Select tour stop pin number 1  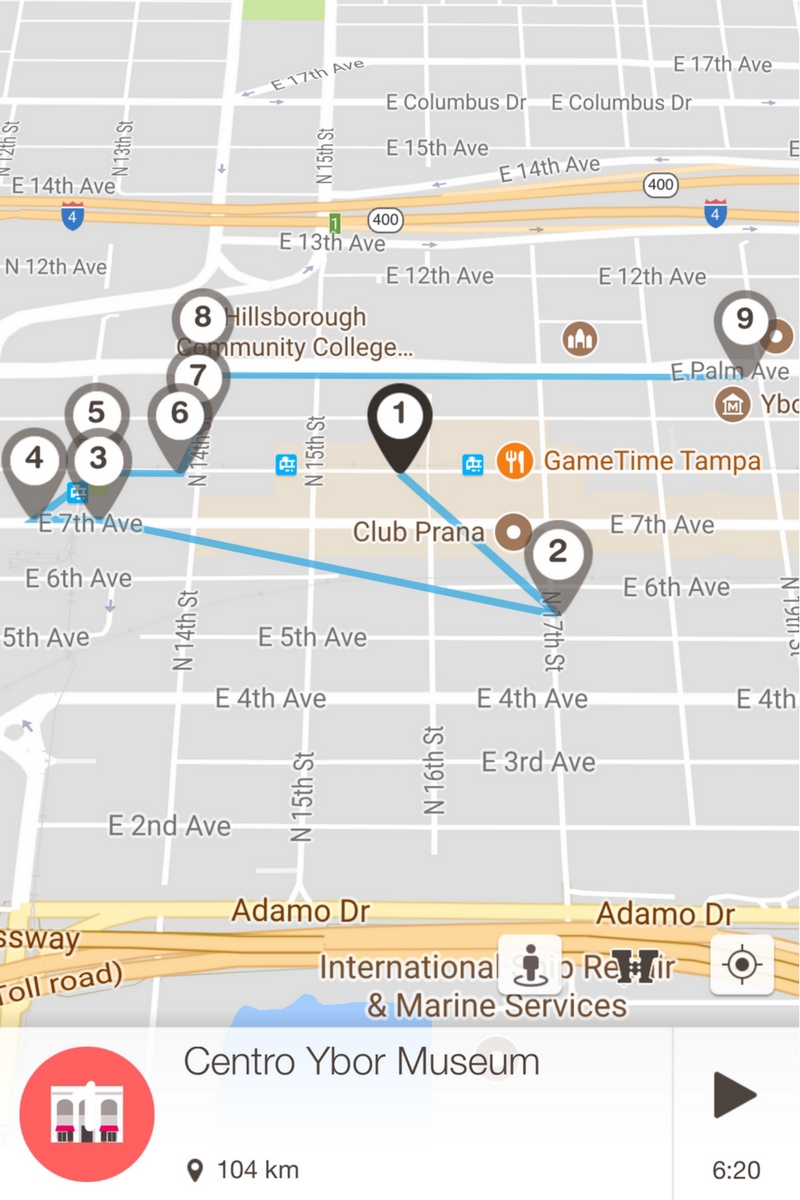pos(400,415)
